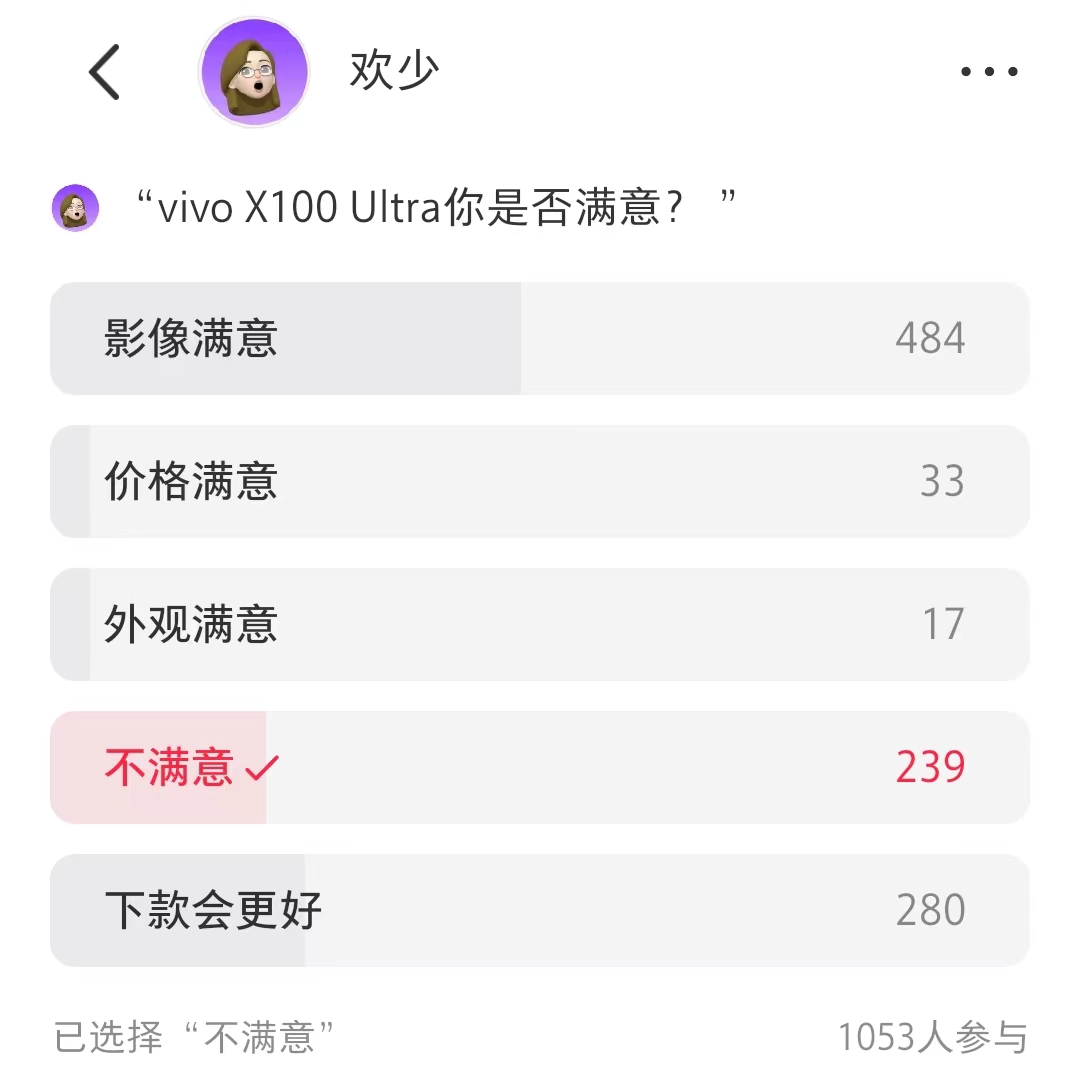Click the username 欢少
This screenshot has width=1080, height=1087.
pos(392,69)
